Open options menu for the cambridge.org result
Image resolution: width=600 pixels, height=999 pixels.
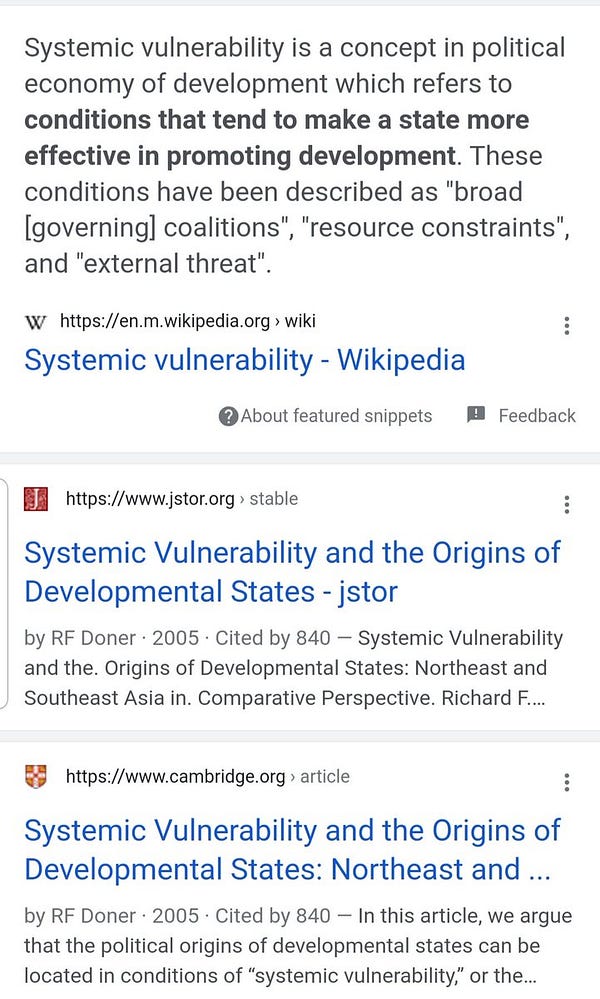566,782
